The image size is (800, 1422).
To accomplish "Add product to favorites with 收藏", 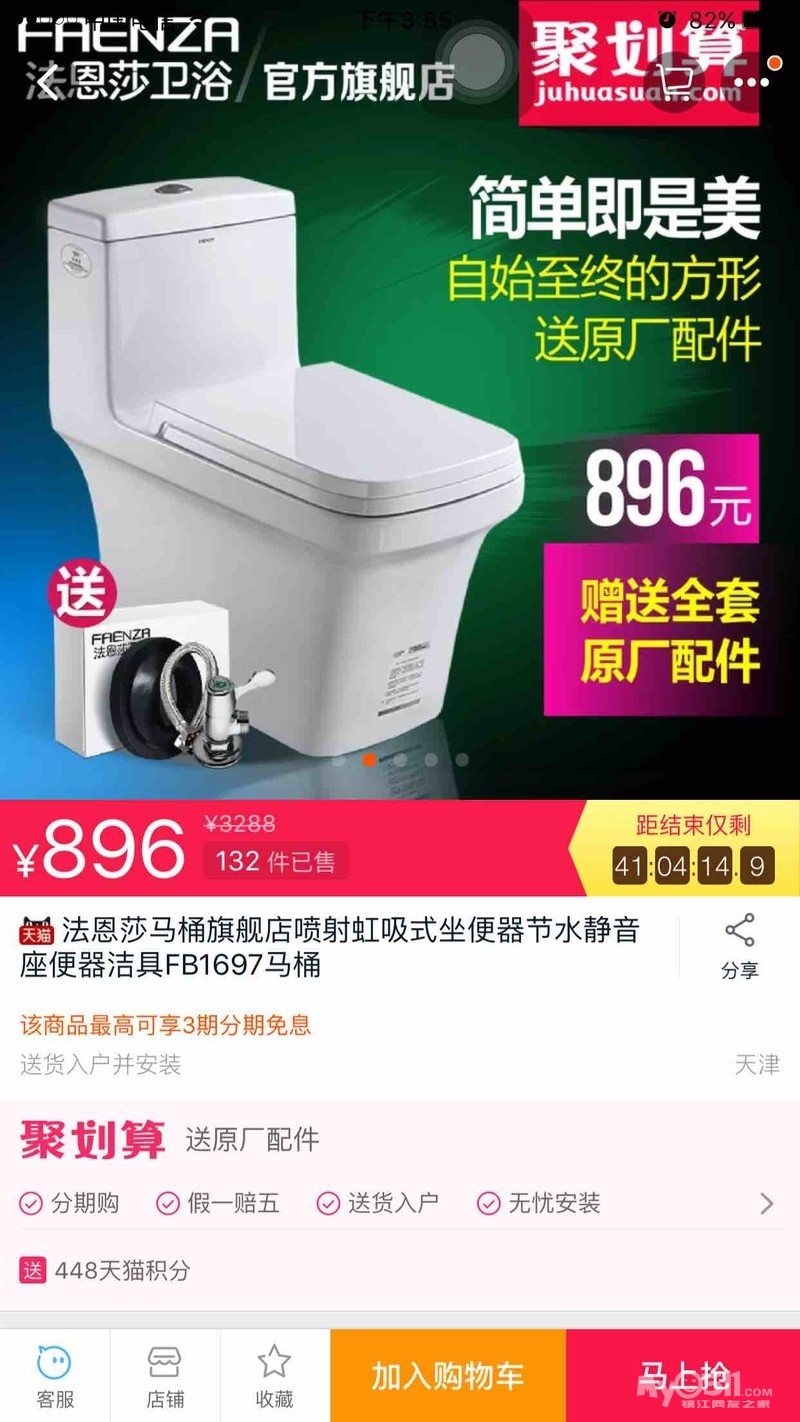I will click(275, 1376).
